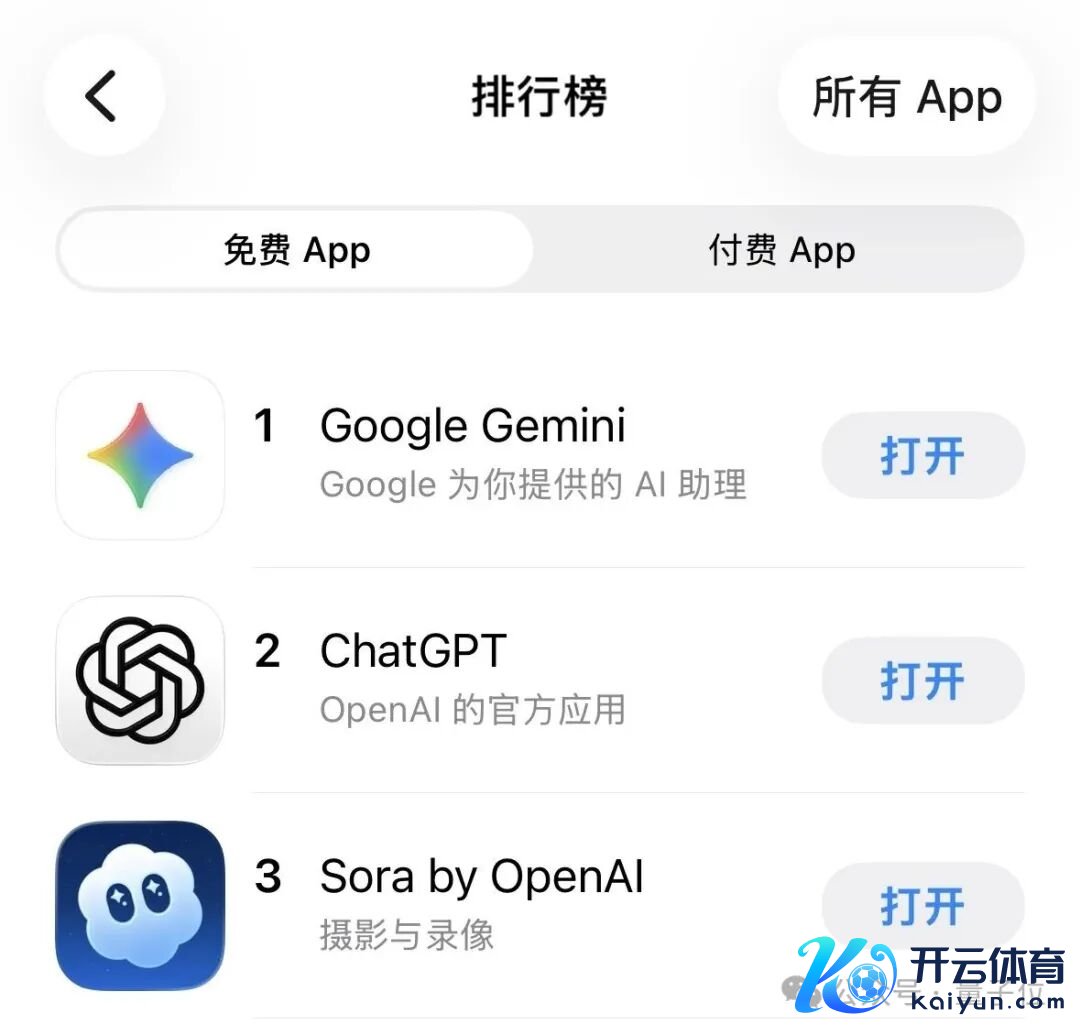This screenshot has width=1080, height=1035.
Task: Open the 所有 App category filter
Action: [x=906, y=97]
